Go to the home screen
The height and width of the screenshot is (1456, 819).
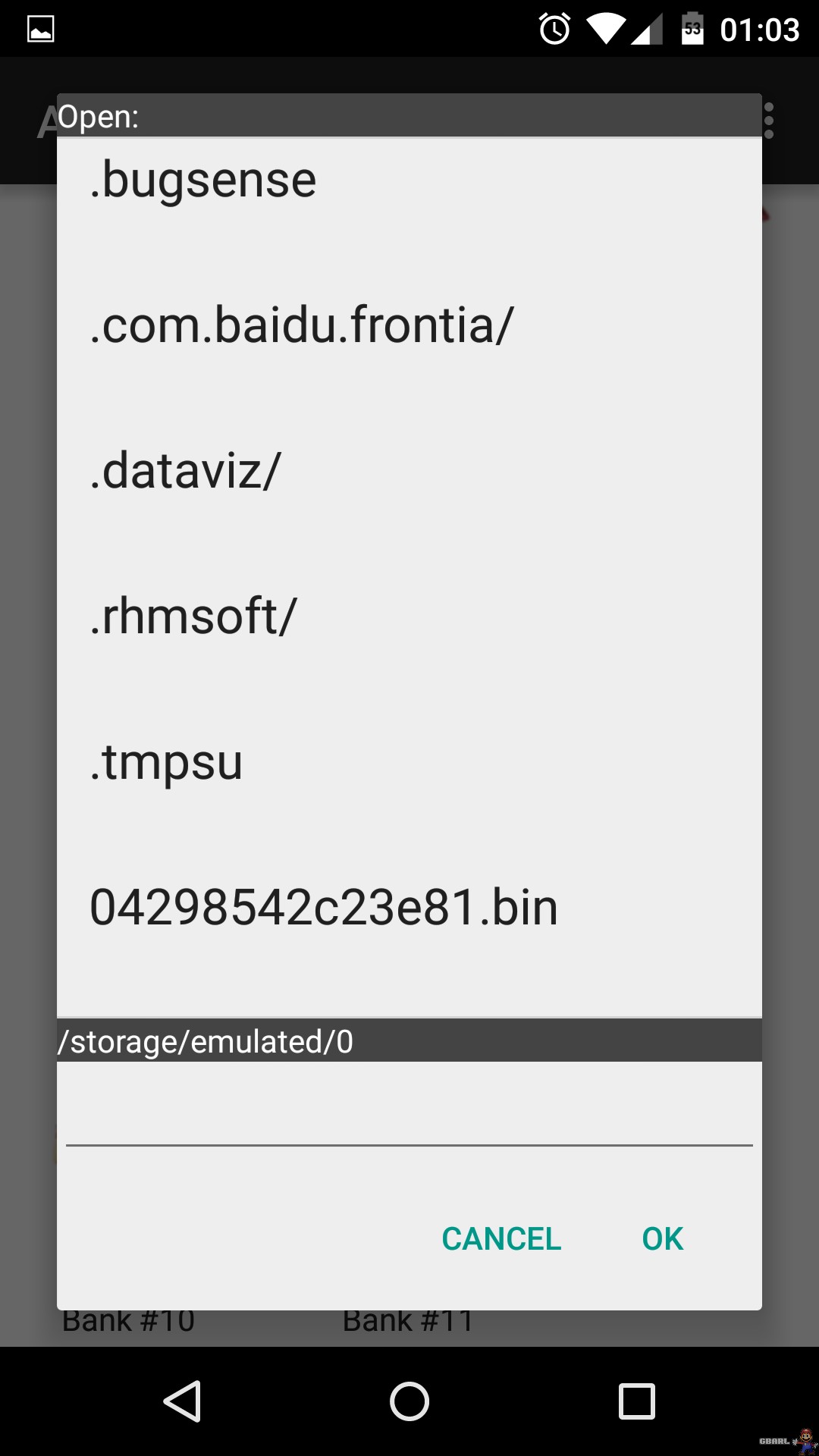click(x=409, y=1401)
